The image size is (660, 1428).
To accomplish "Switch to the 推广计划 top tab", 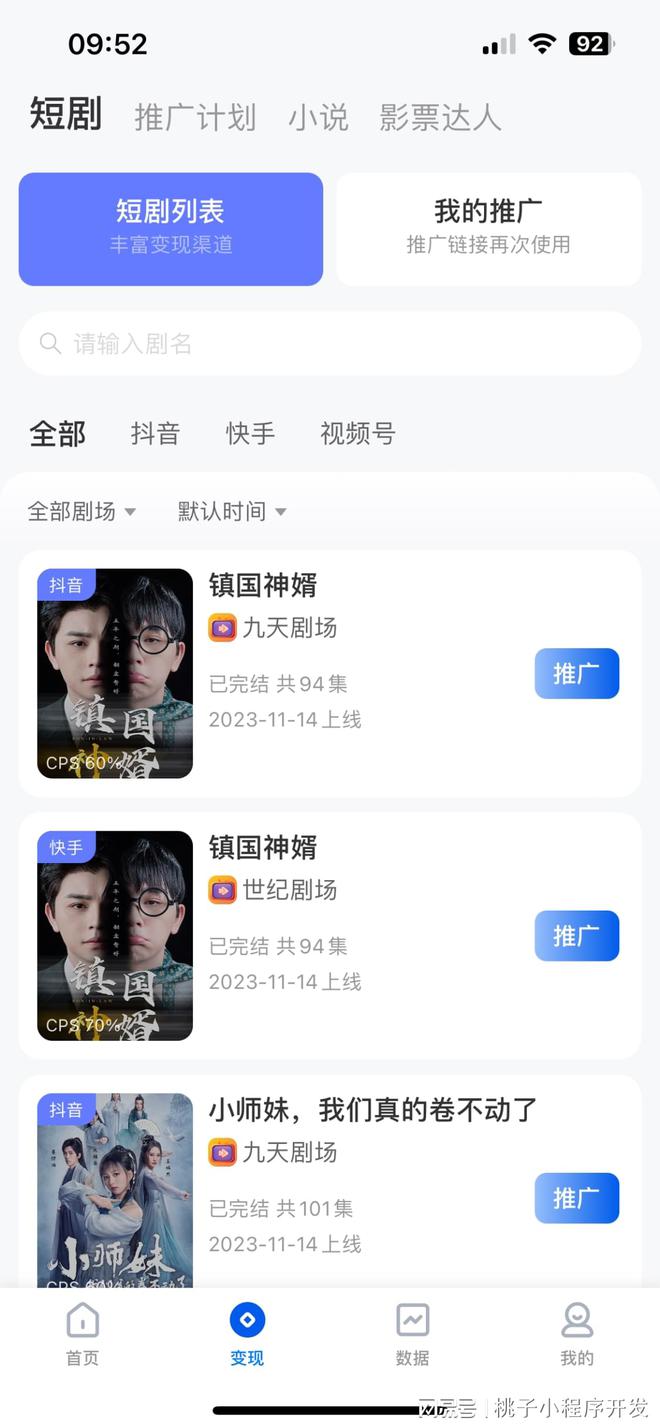I will click(x=195, y=117).
